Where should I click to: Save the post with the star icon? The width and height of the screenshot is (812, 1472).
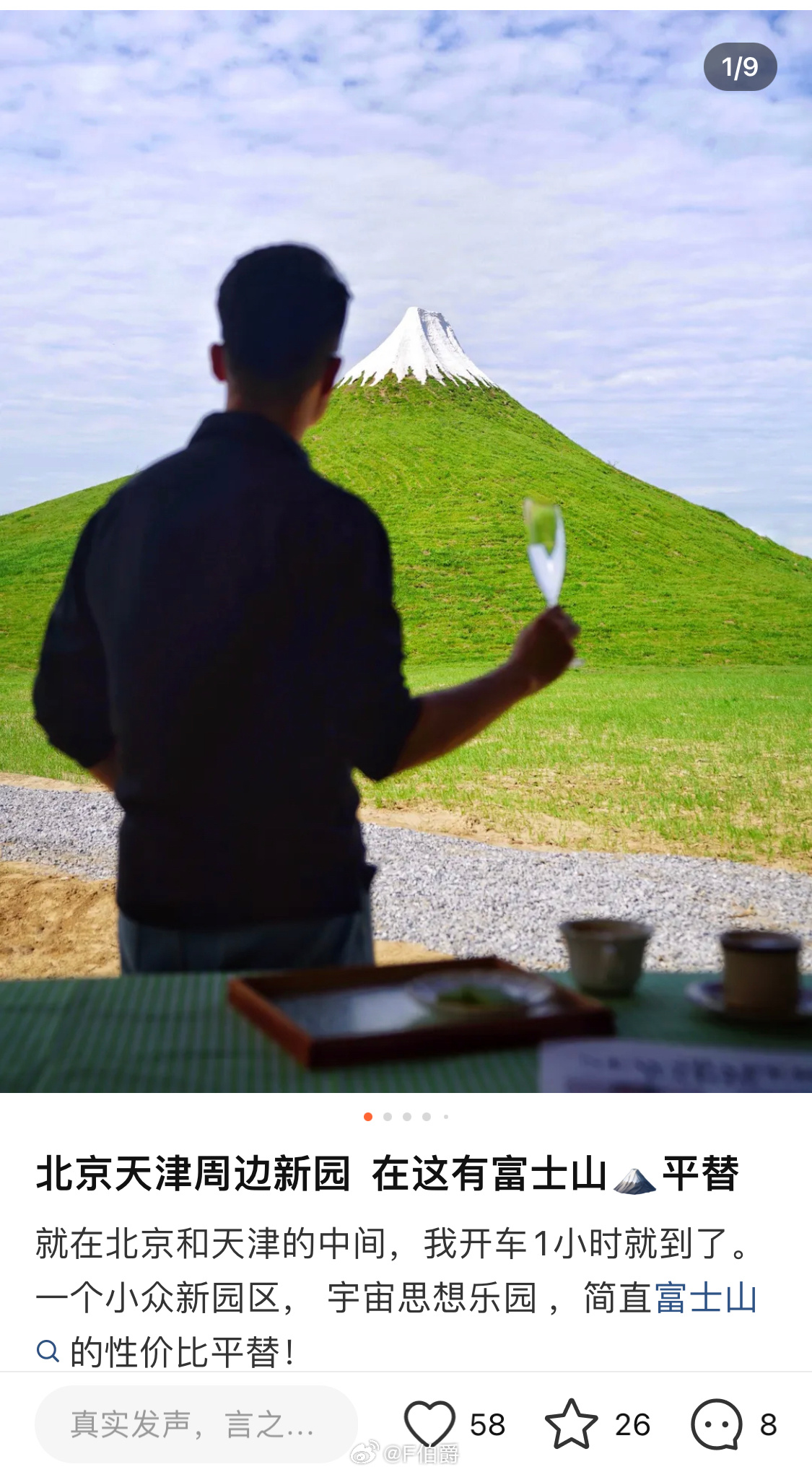point(571,1424)
